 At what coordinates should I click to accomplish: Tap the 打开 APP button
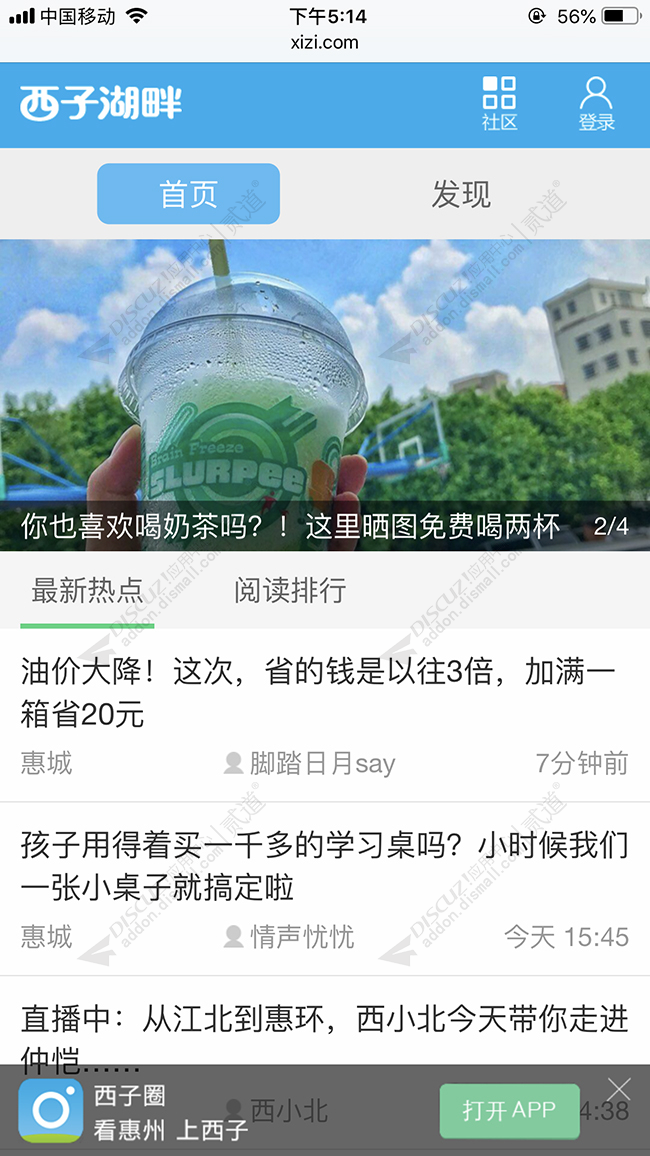pos(509,1110)
